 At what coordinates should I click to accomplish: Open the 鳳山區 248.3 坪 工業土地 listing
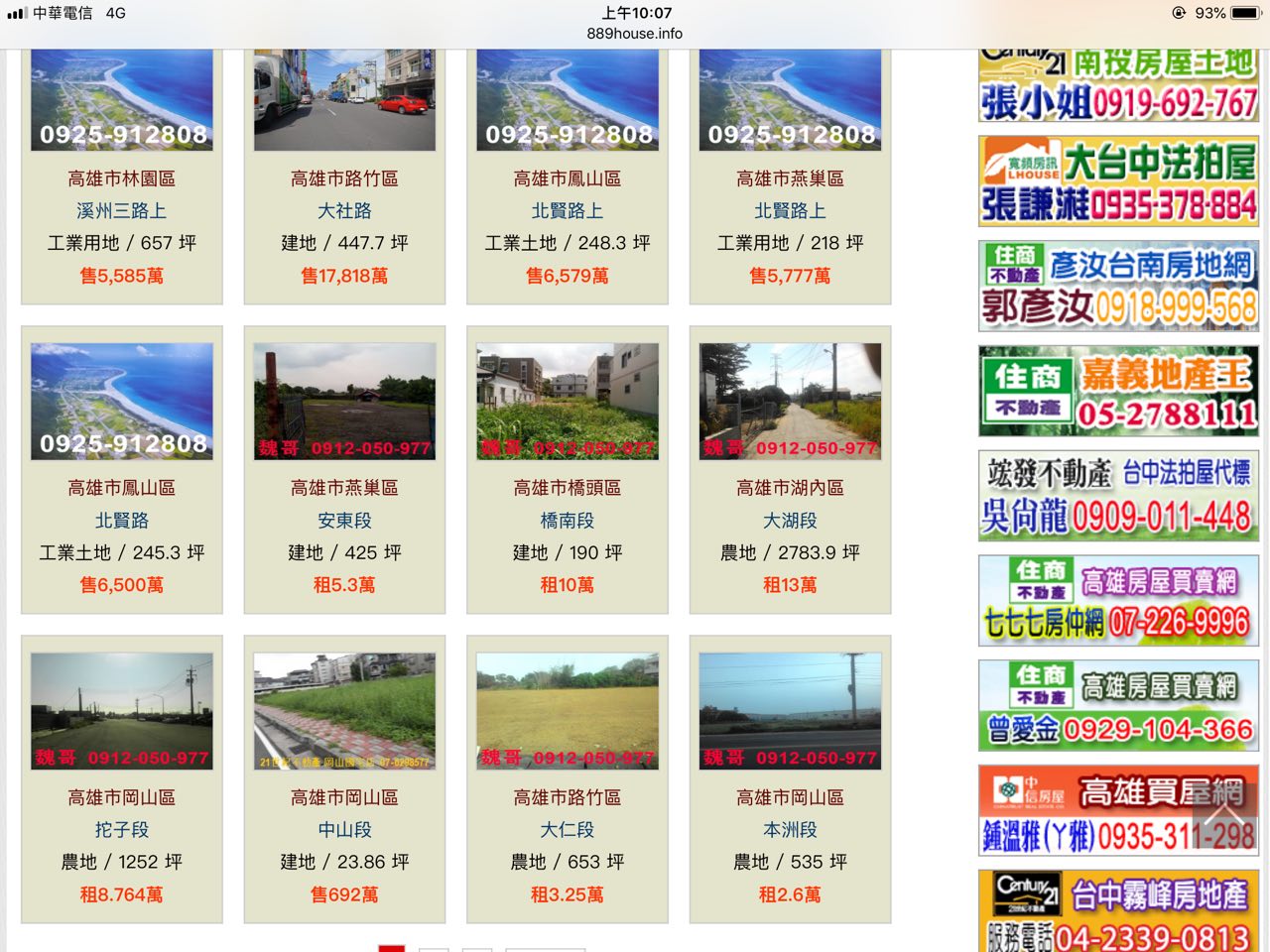(568, 177)
